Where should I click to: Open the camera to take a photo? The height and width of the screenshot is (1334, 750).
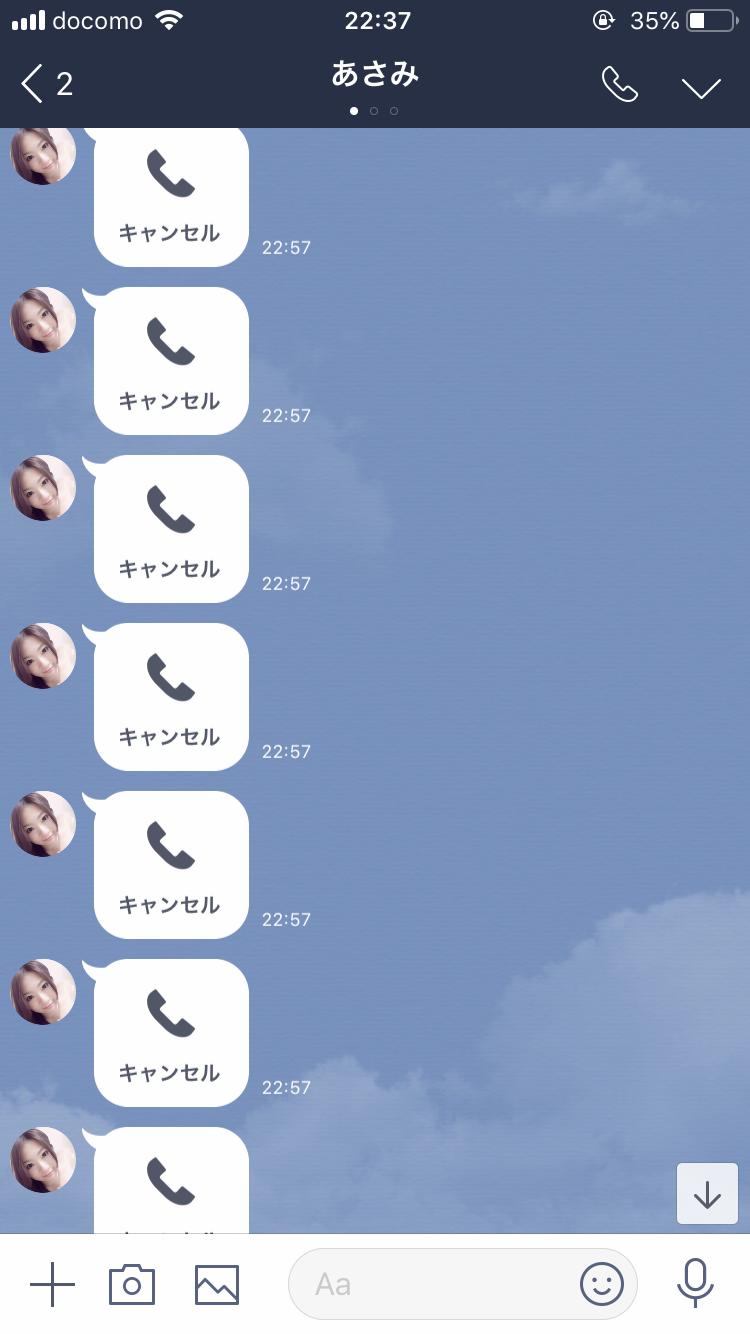tap(132, 1284)
